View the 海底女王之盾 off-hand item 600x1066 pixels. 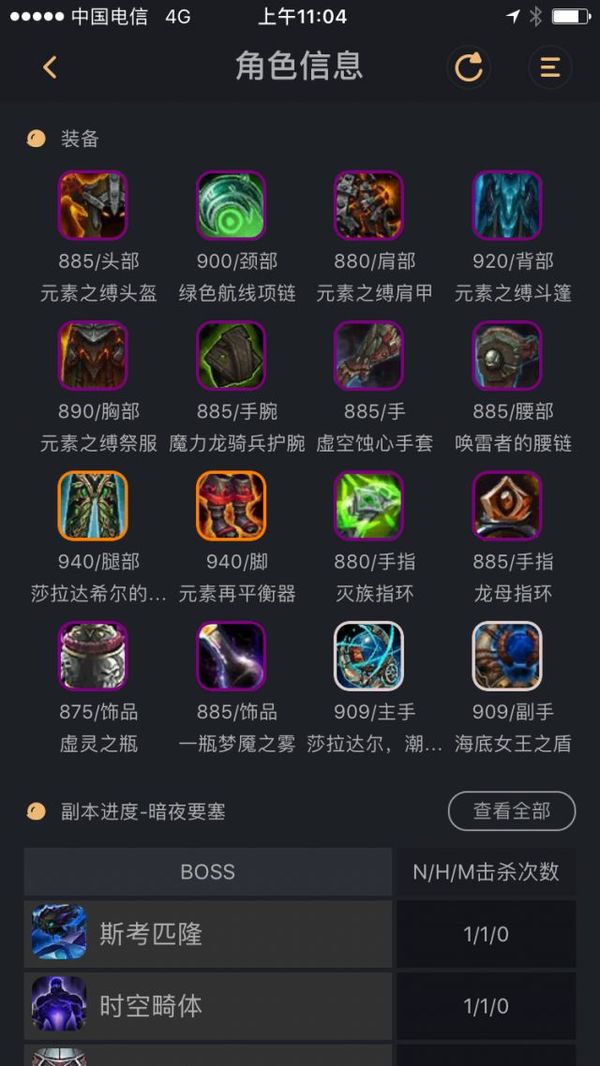[x=507, y=656]
